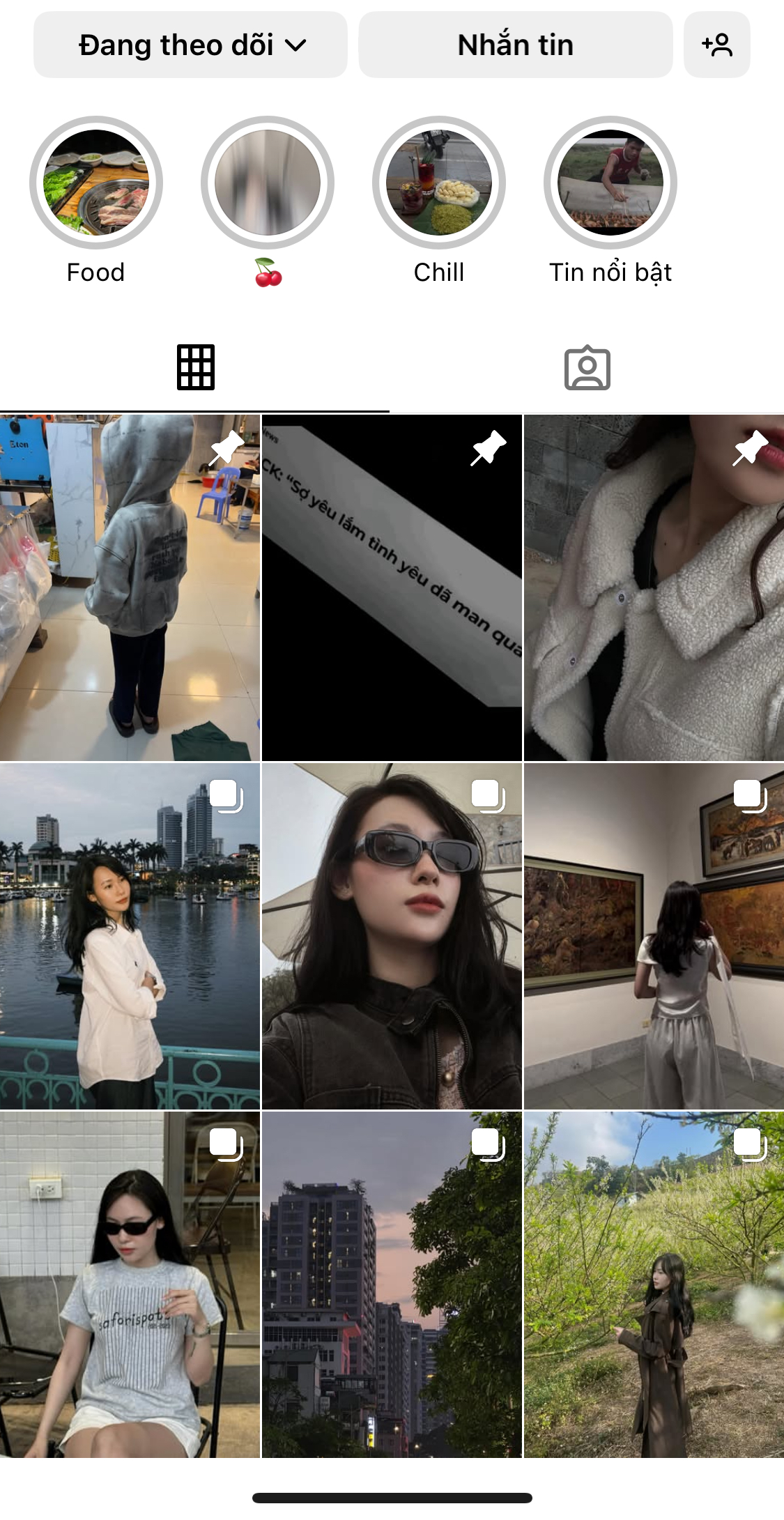Open suggested accounts add-person icon
The height and width of the screenshot is (1520, 784).
[x=716, y=45]
